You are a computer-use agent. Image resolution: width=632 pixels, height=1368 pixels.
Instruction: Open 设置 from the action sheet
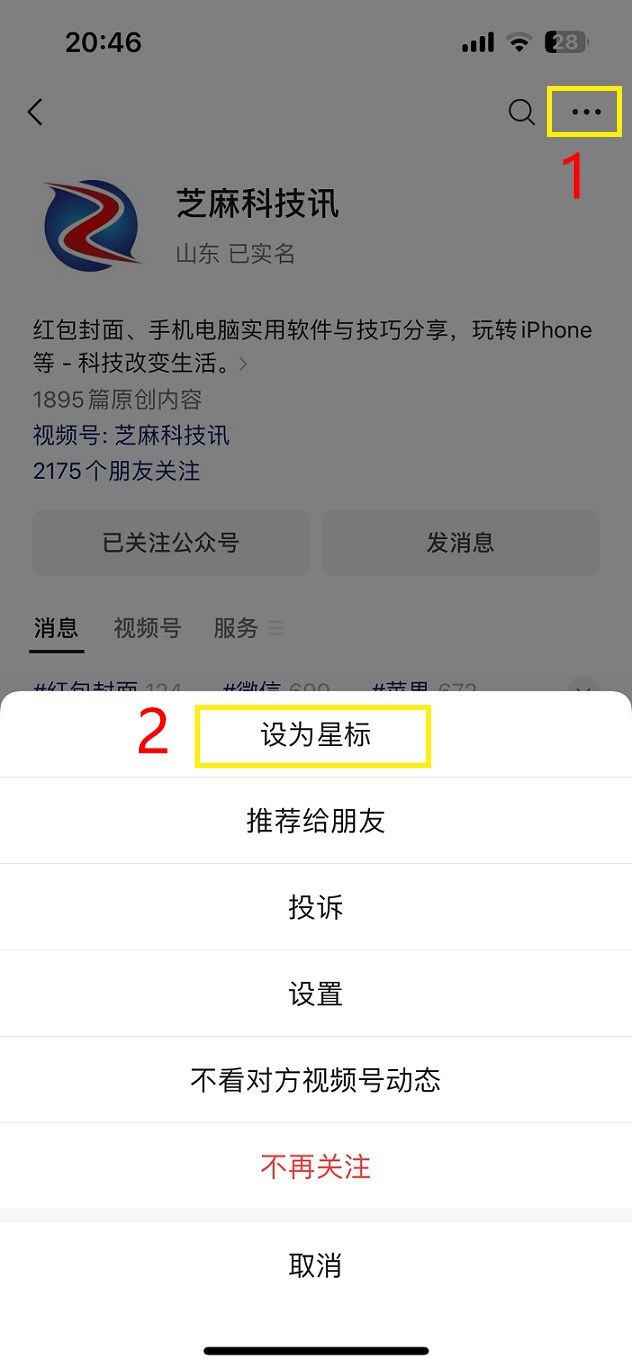point(315,994)
